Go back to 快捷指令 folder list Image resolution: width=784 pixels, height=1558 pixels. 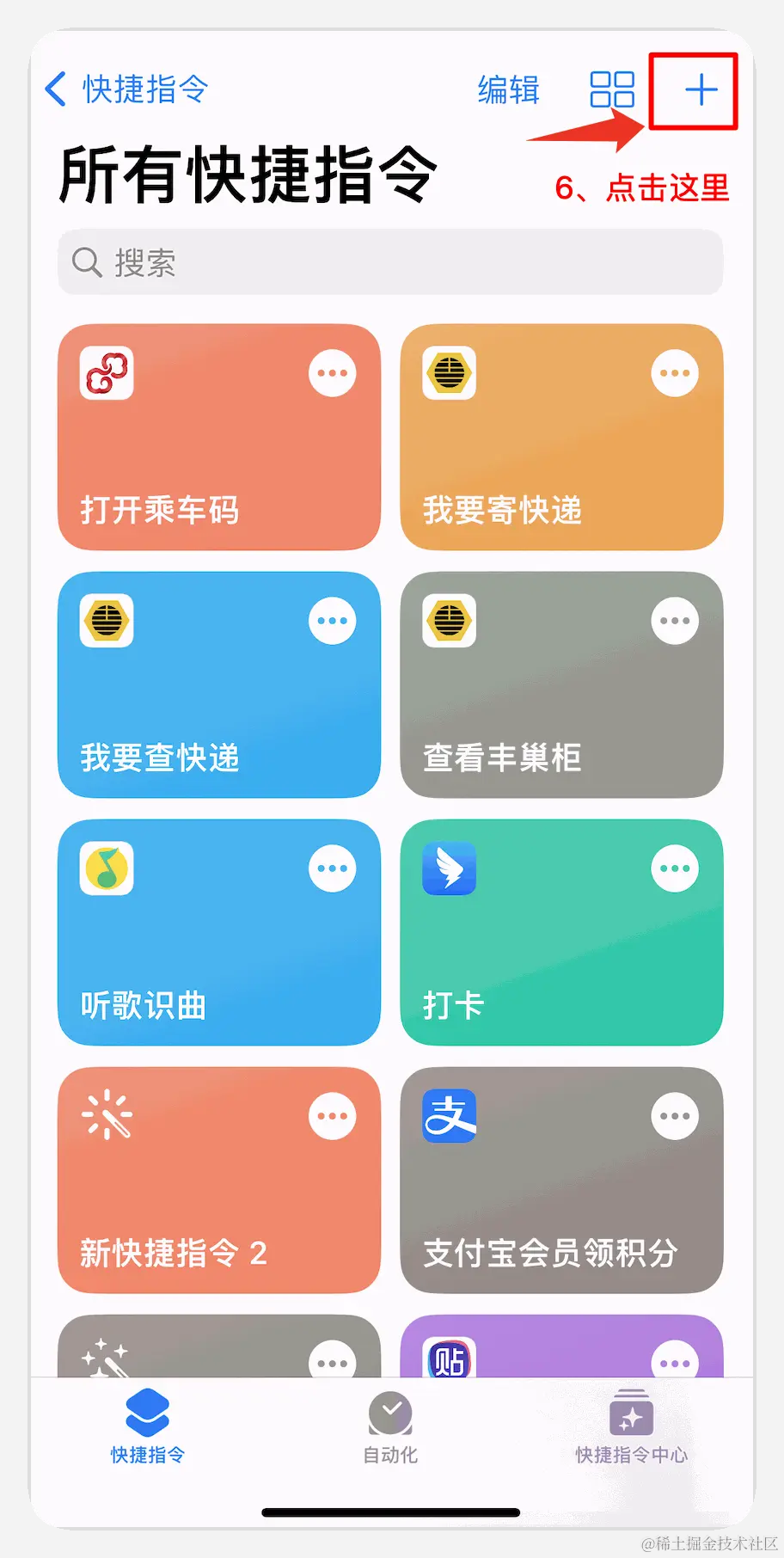click(x=126, y=89)
